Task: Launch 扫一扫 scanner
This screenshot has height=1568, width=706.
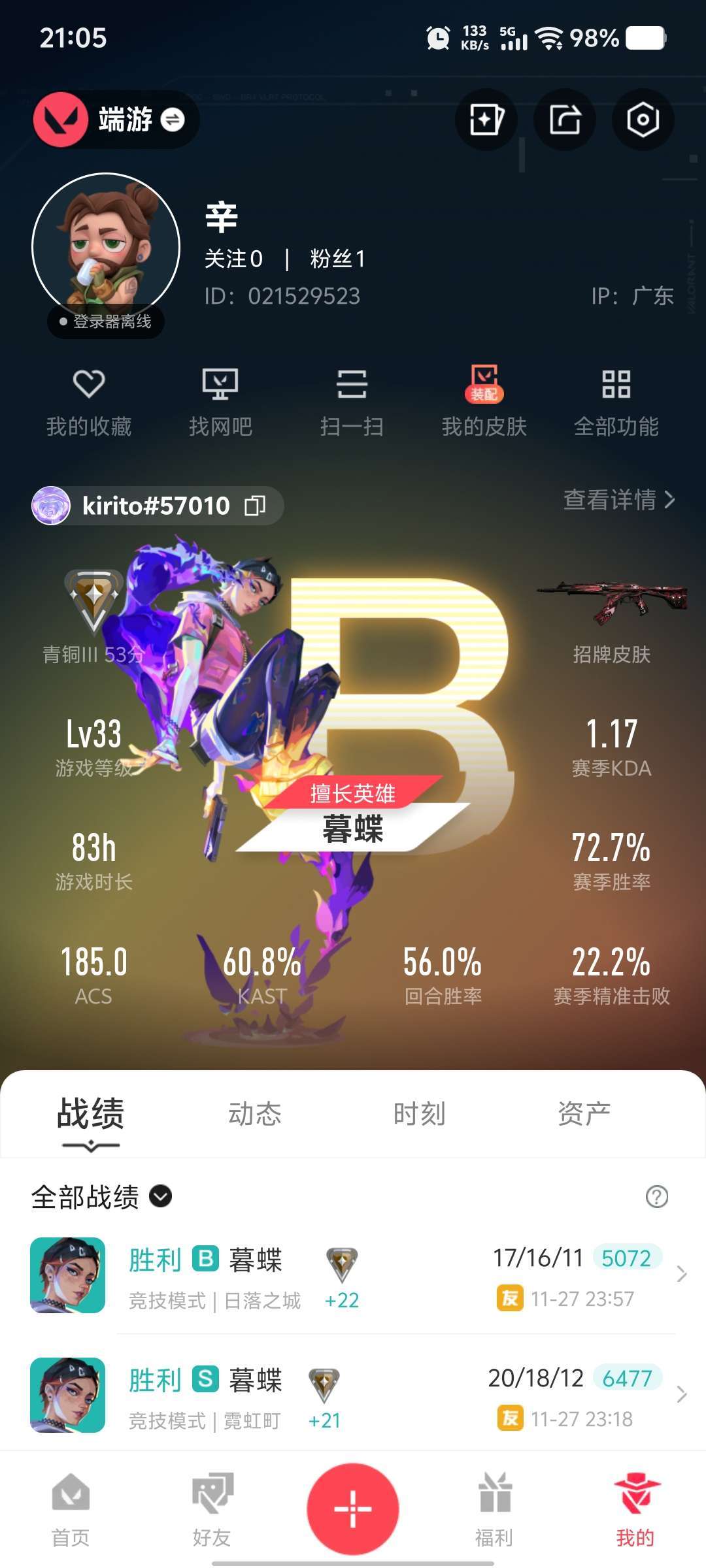Action: tap(352, 401)
